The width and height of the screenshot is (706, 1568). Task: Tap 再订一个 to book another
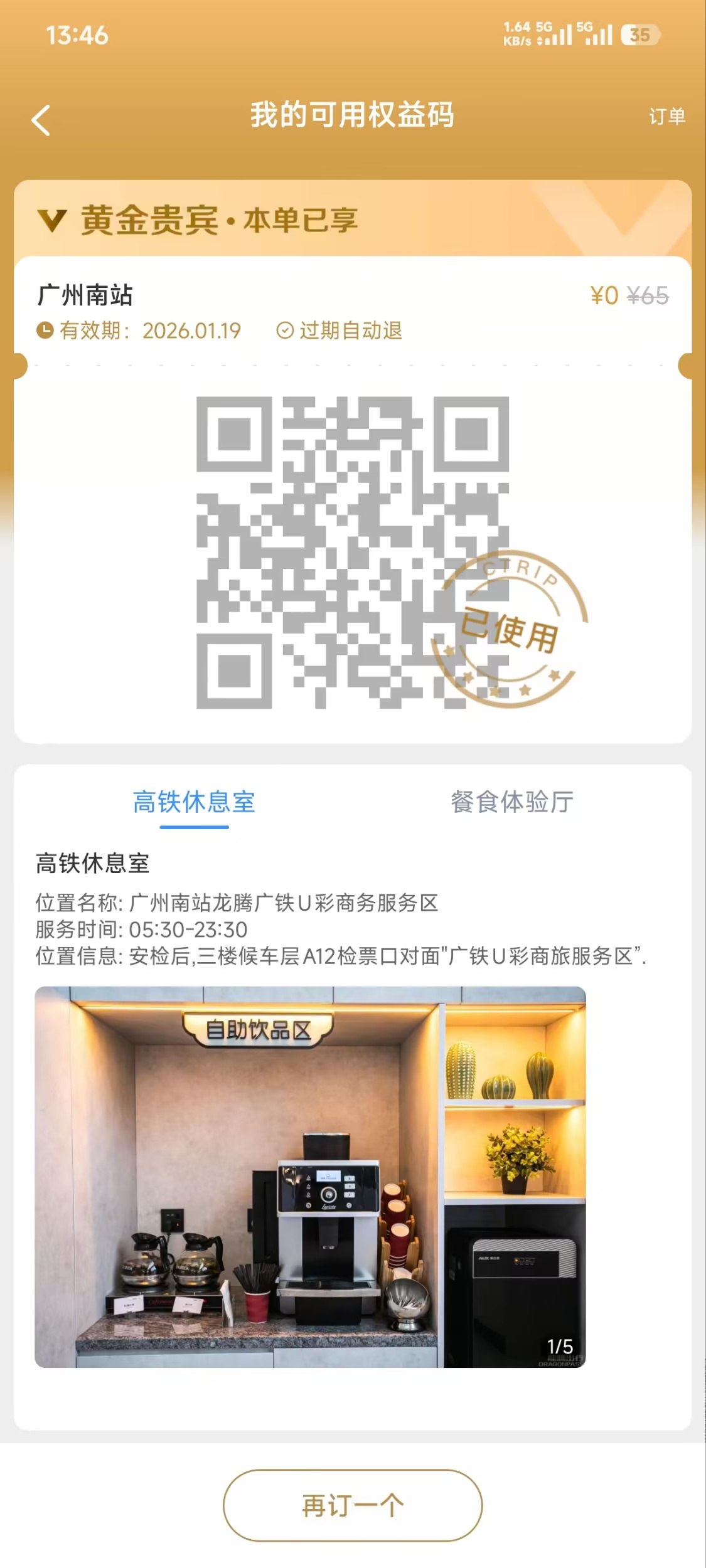pos(353,1505)
